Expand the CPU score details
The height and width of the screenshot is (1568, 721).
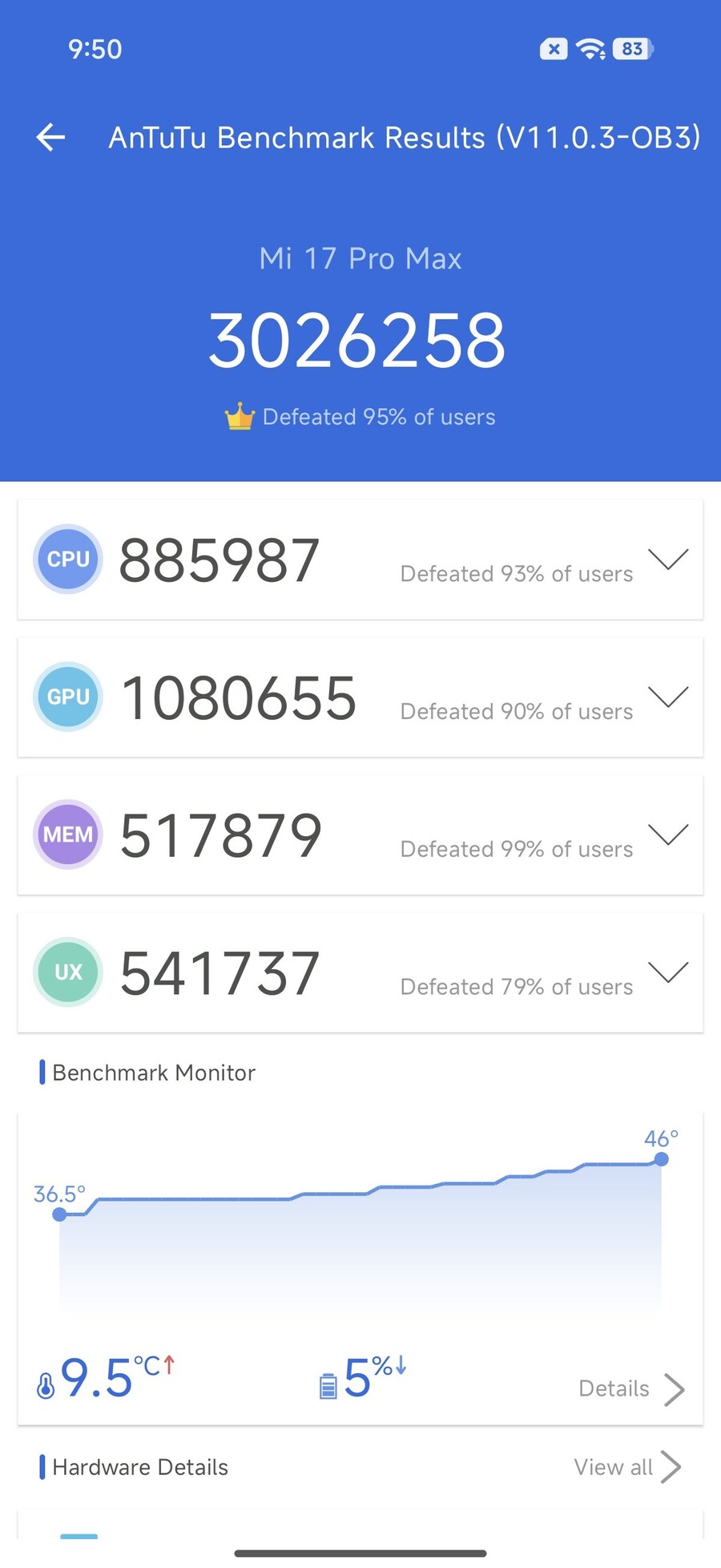point(668,559)
